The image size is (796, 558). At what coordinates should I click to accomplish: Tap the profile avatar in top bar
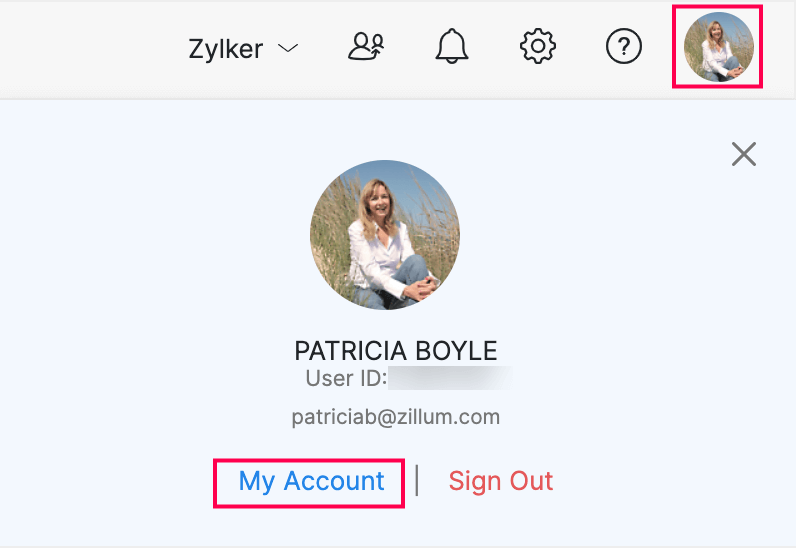click(718, 47)
